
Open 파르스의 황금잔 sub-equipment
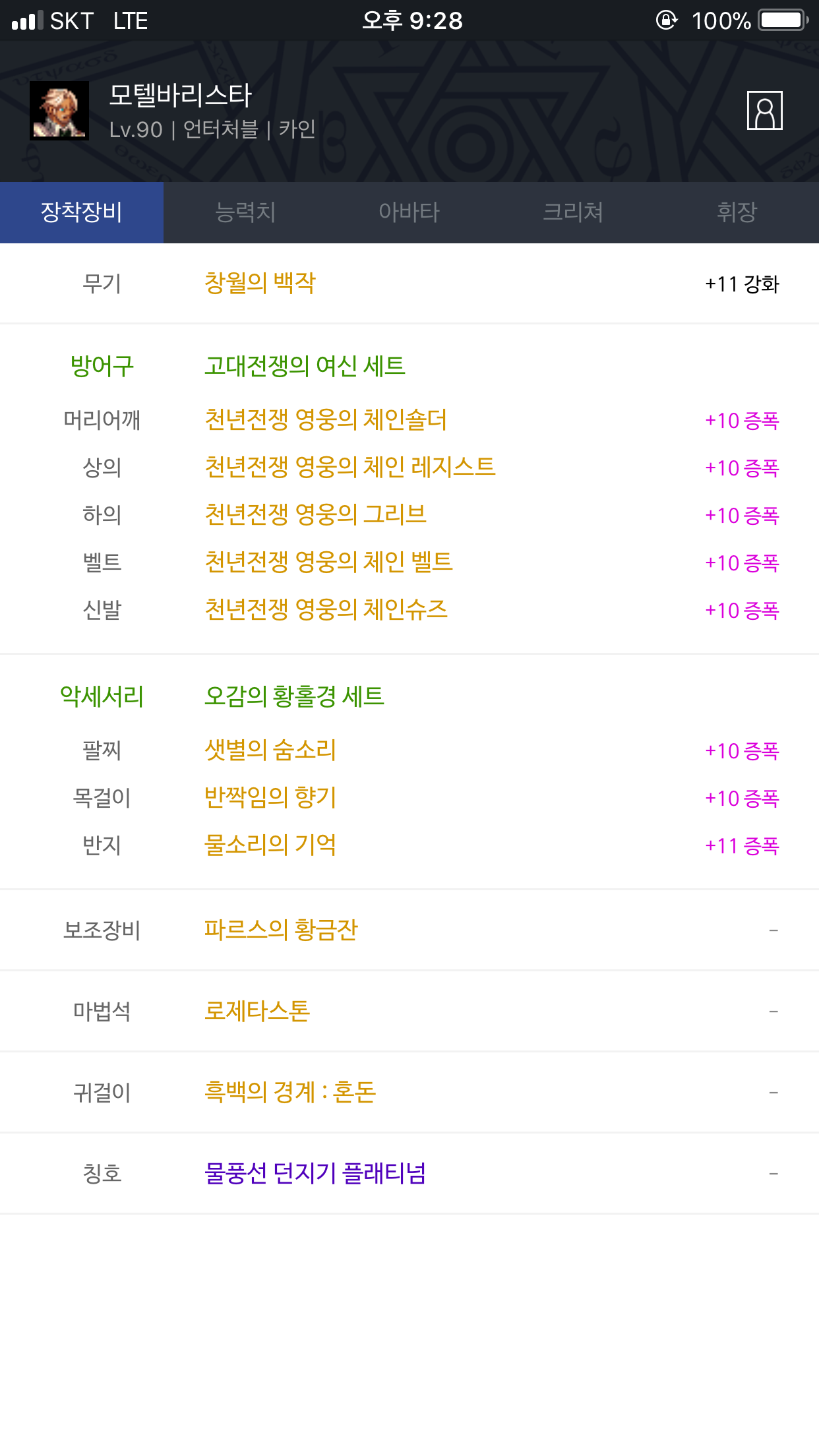click(281, 930)
